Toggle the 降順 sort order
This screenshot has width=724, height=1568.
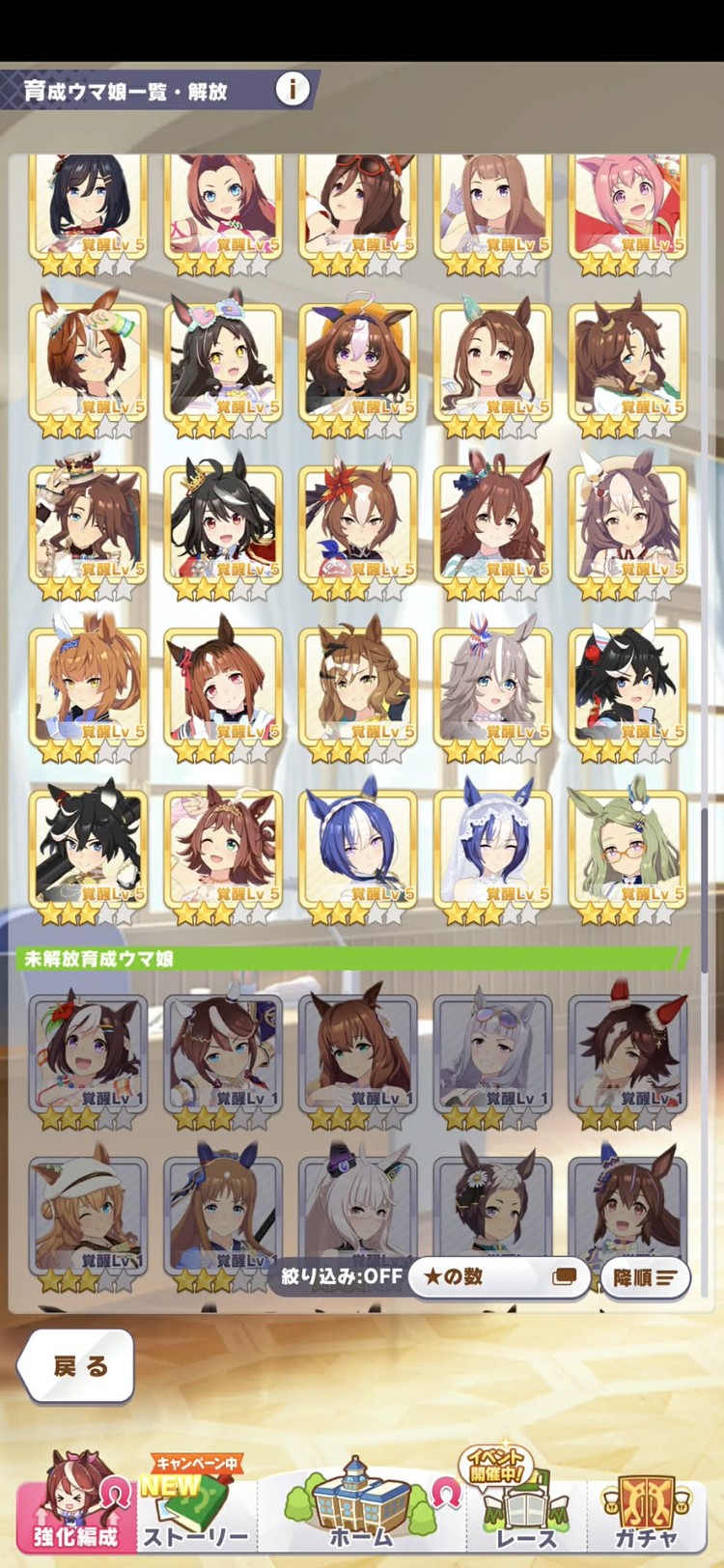pyautogui.click(x=645, y=1276)
